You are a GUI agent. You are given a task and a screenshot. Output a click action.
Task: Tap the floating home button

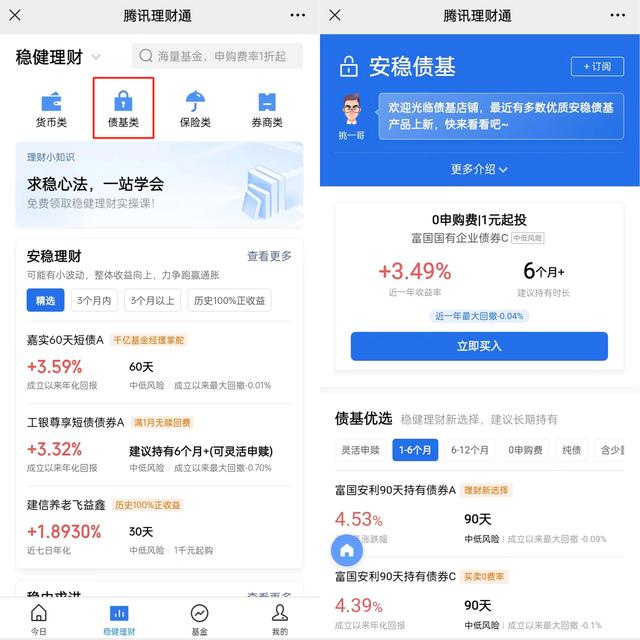346,550
